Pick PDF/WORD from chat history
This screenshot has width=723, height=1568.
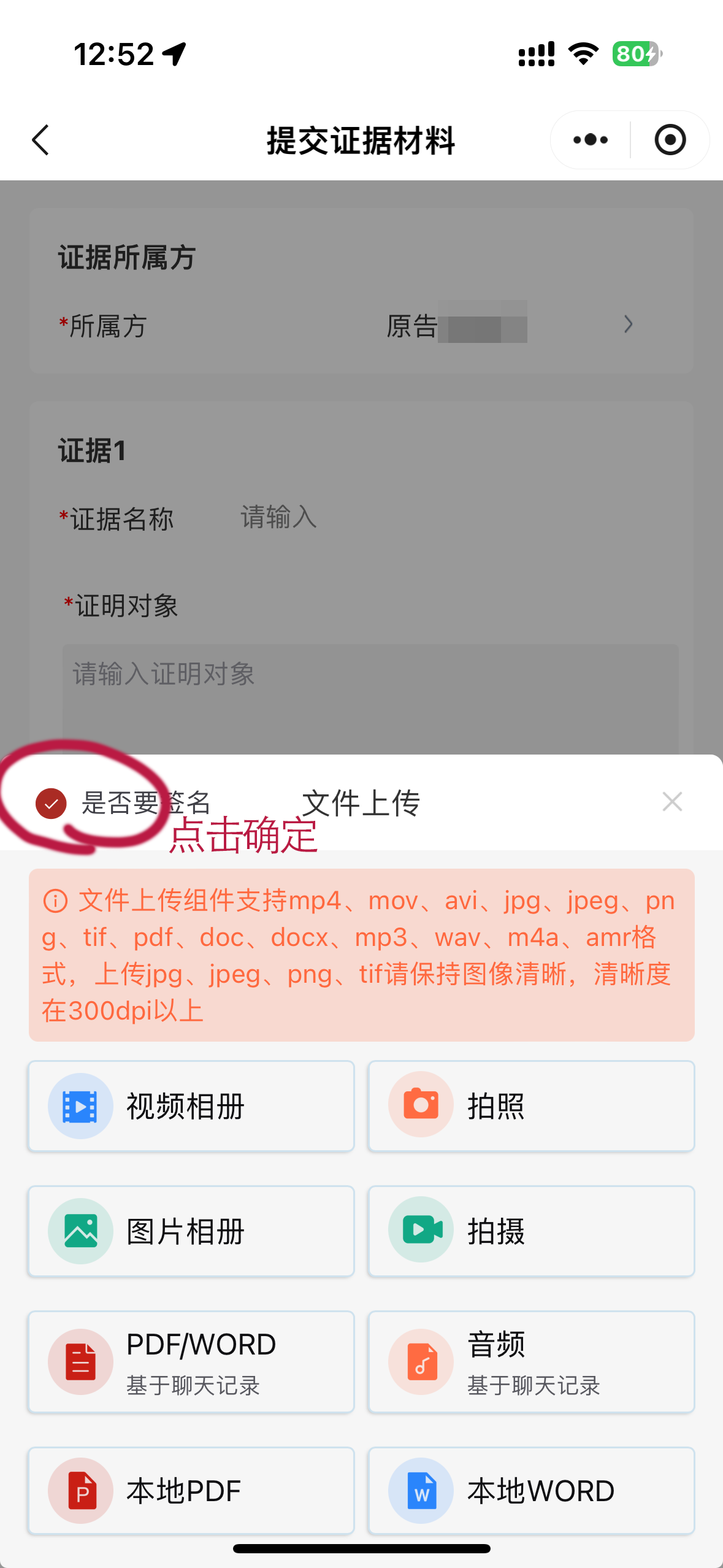[191, 1362]
